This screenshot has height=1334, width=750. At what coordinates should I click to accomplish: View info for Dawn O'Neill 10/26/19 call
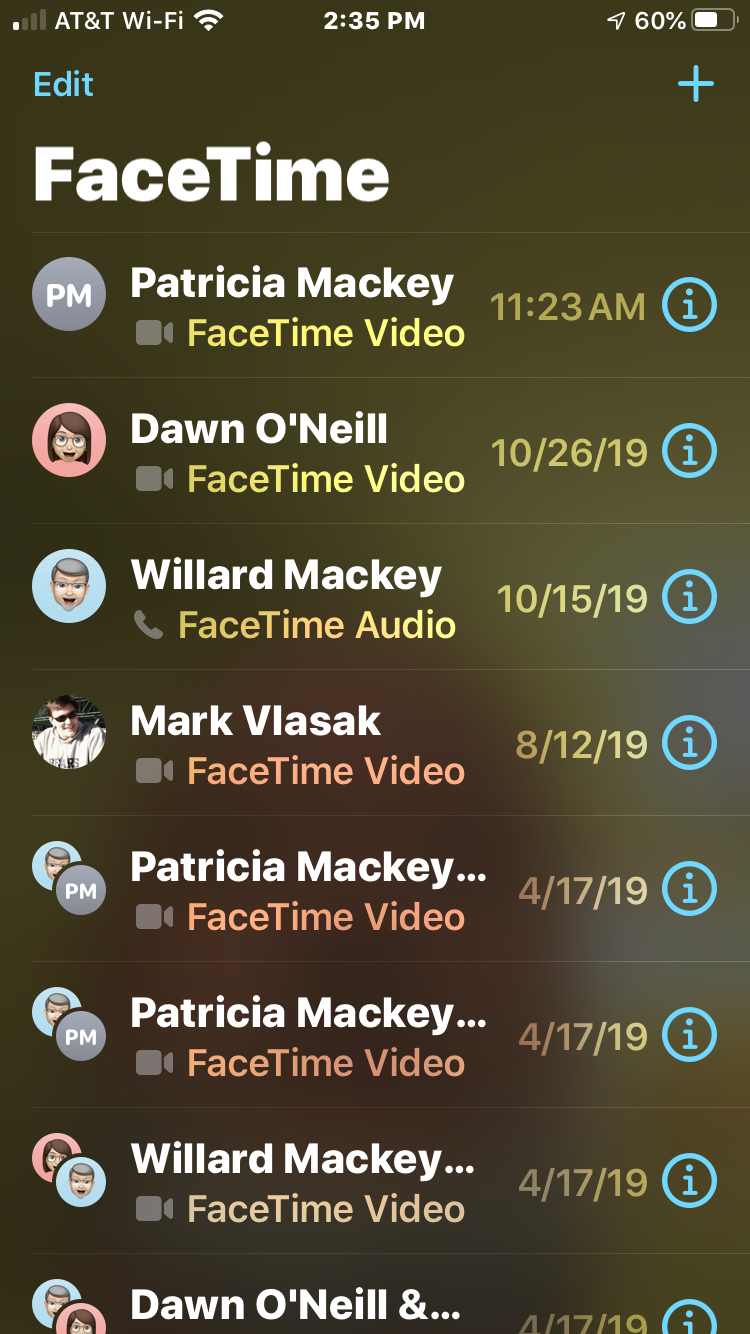pyautogui.click(x=689, y=452)
